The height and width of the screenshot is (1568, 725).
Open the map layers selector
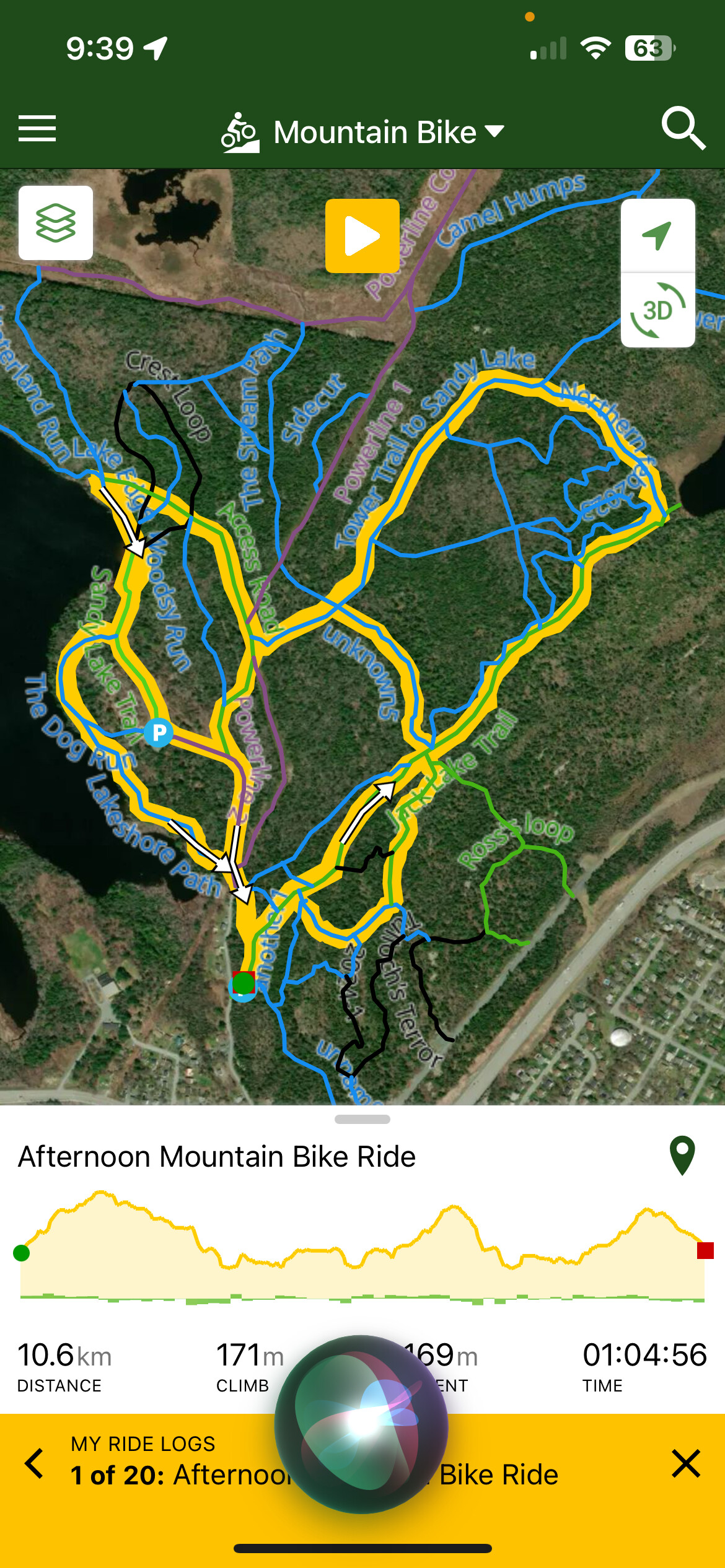pyautogui.click(x=56, y=223)
